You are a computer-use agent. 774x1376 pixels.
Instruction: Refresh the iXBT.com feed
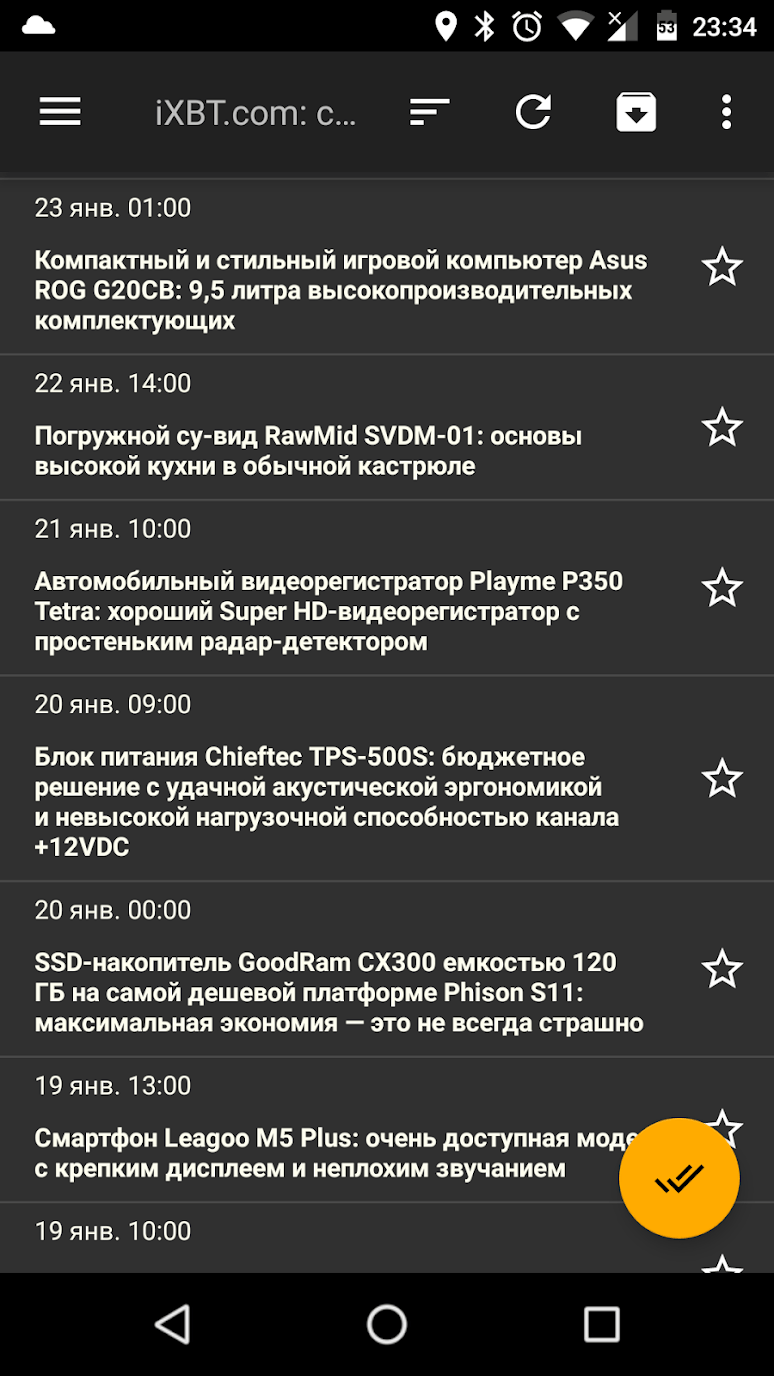[533, 112]
